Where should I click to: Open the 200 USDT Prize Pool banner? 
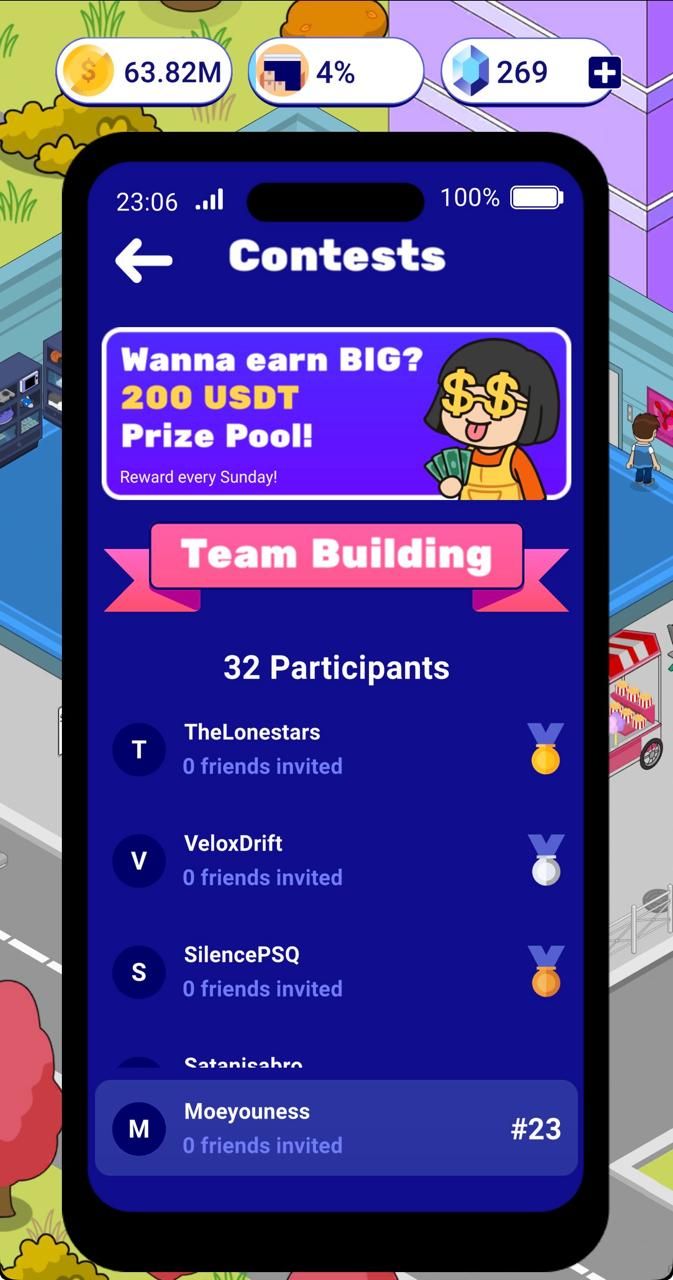(336, 413)
